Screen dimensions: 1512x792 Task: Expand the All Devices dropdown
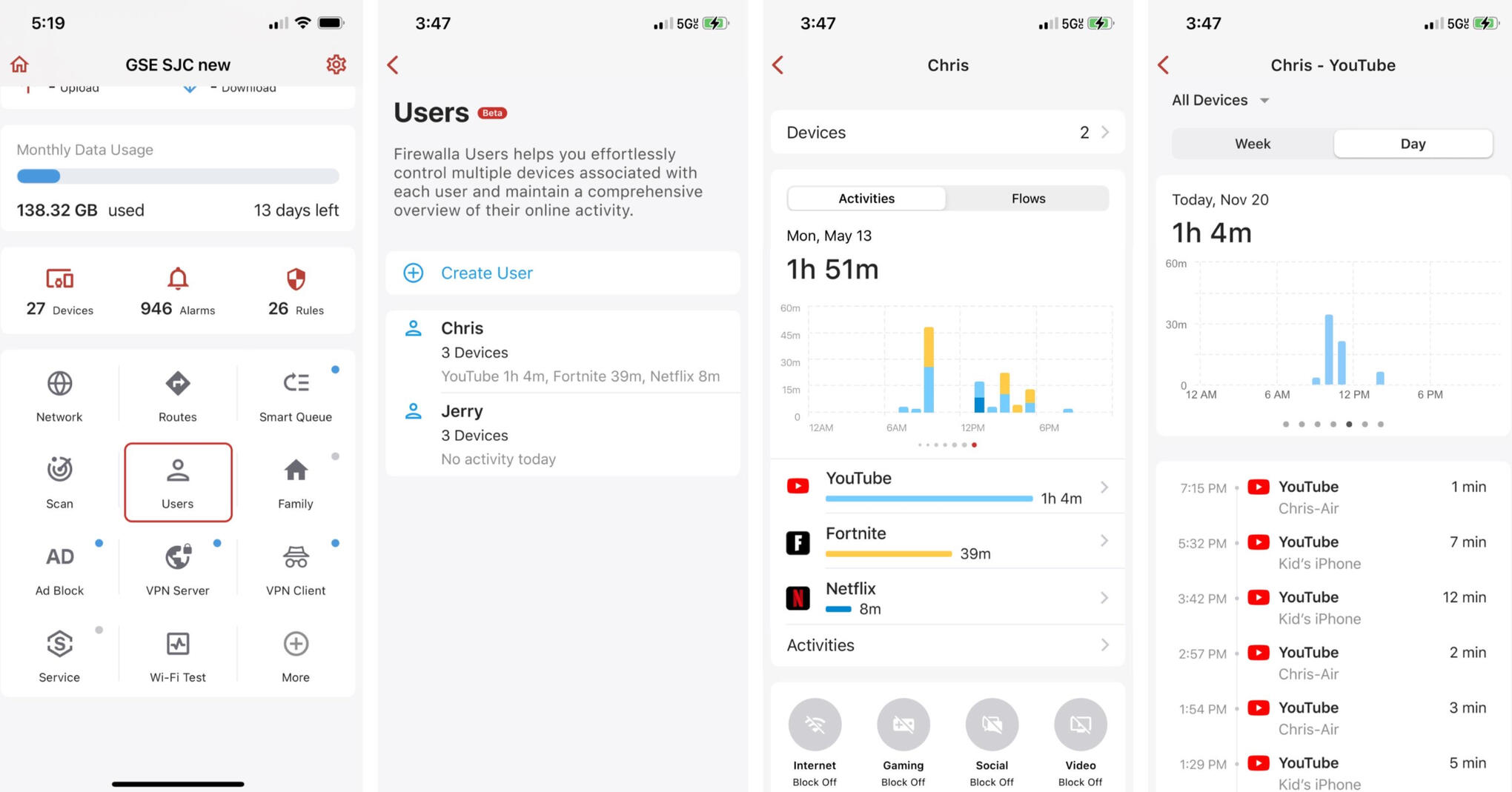click(x=1220, y=100)
